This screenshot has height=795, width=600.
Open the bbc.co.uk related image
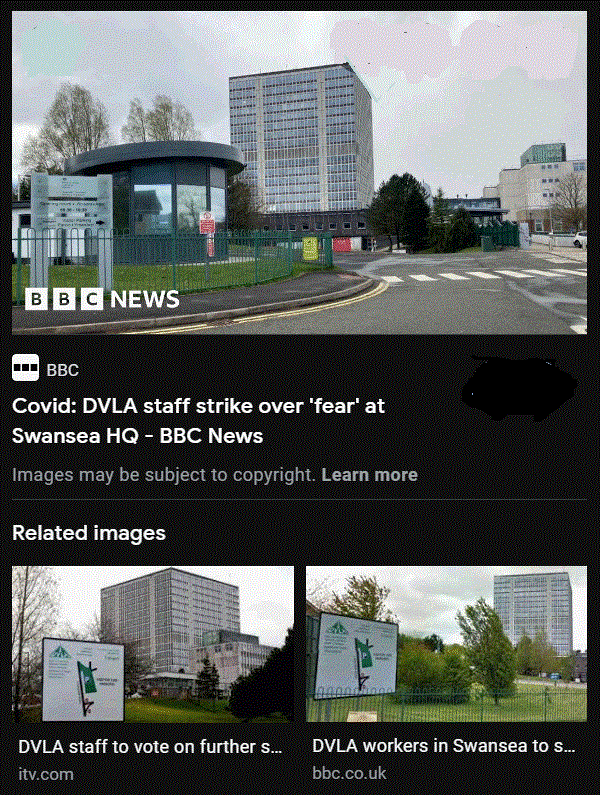446,644
